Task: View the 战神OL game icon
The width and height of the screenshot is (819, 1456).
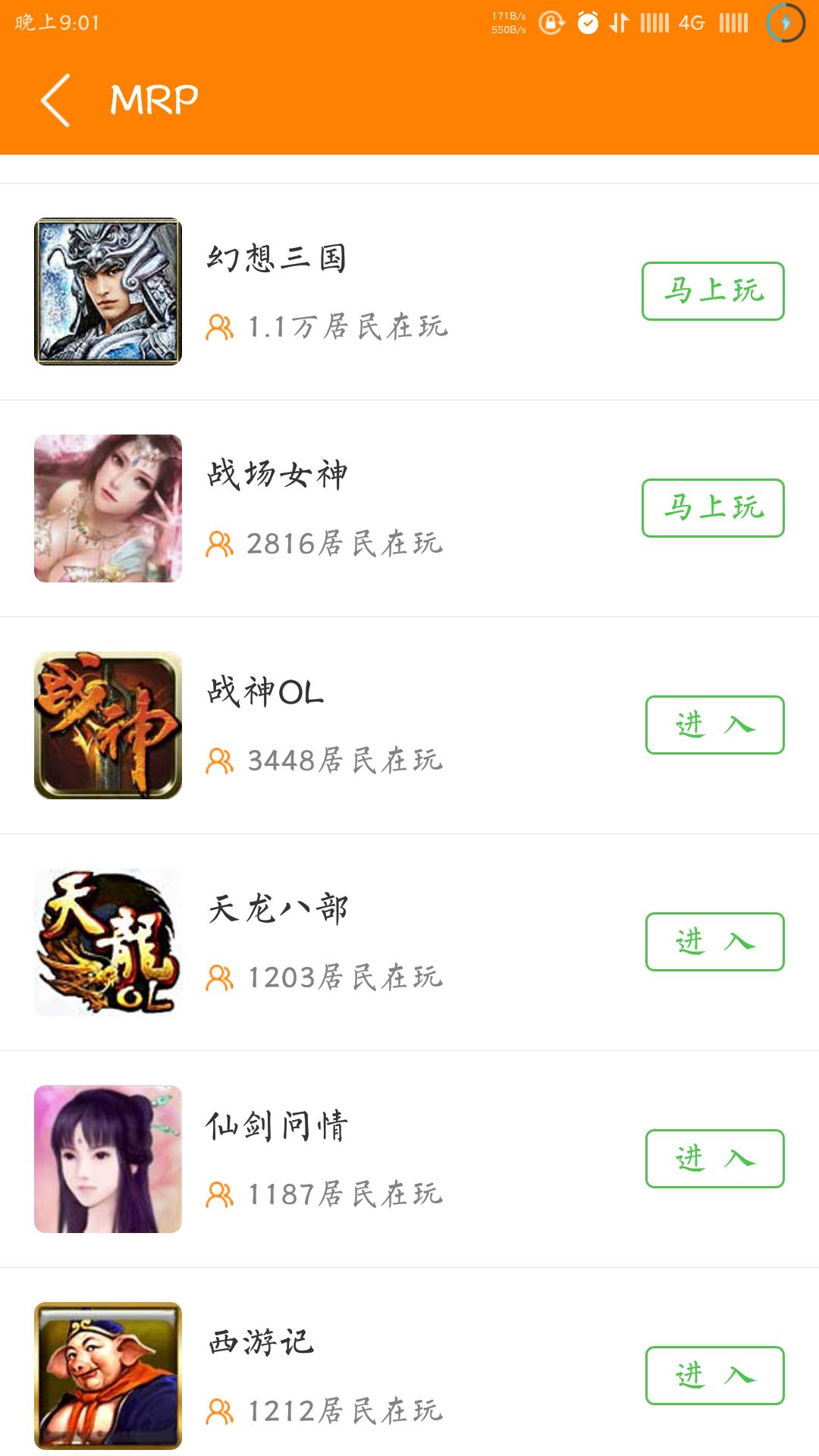Action: coord(108,725)
